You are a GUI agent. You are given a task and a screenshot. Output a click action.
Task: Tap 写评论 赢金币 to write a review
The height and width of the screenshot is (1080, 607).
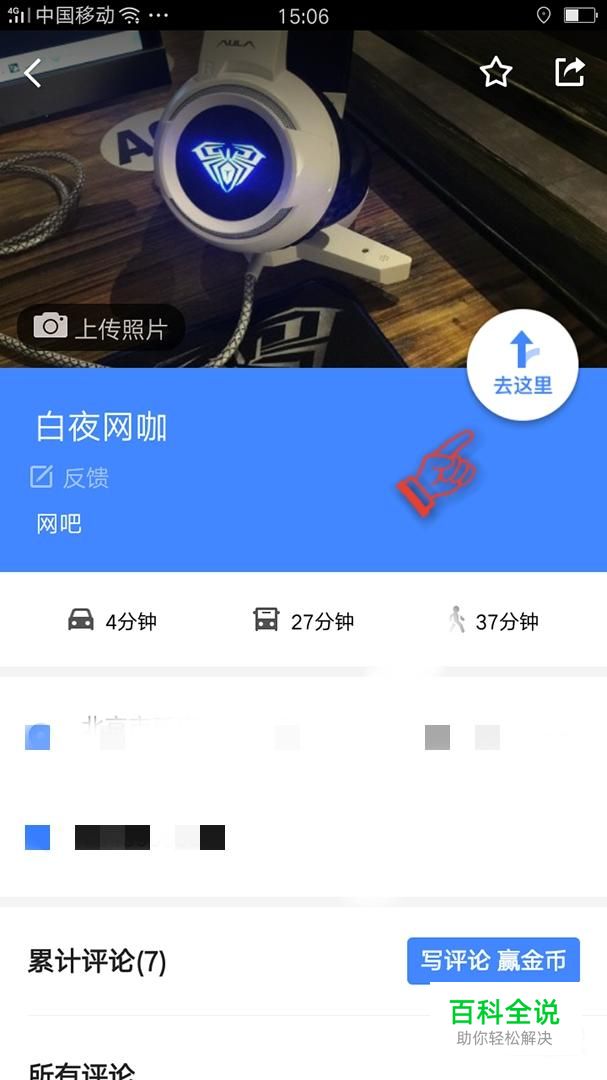pos(493,960)
